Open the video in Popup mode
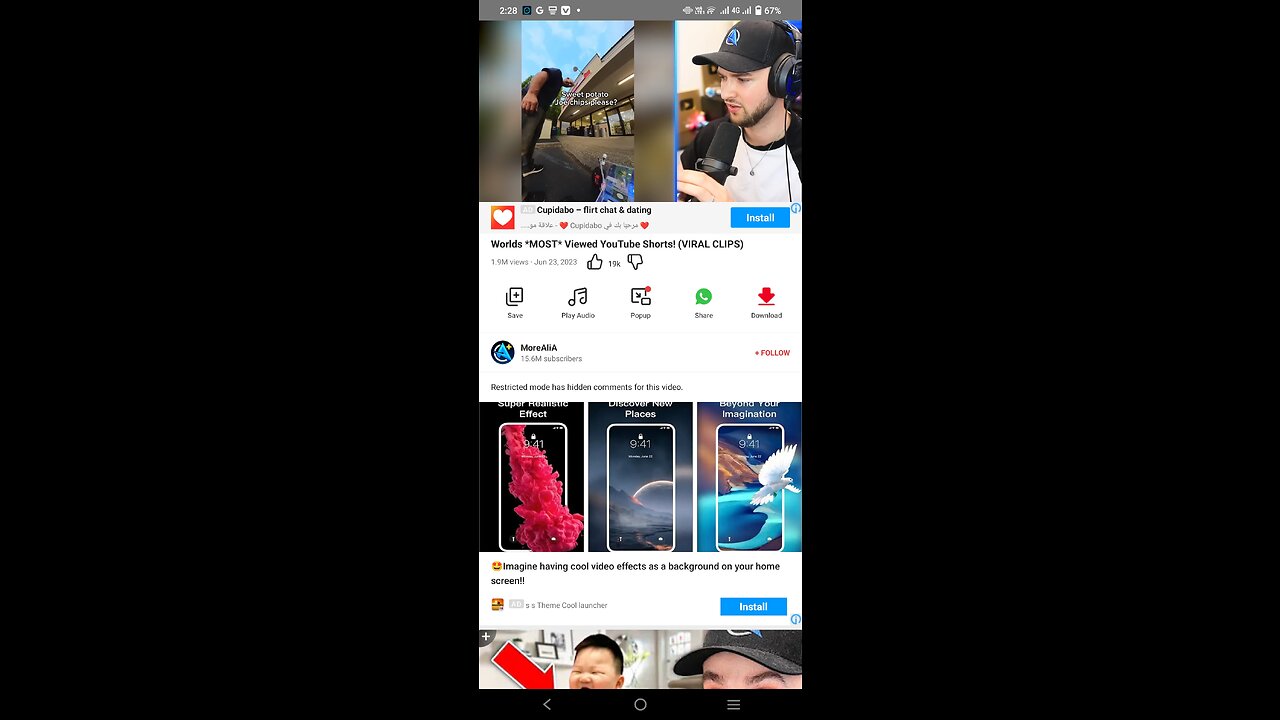The width and height of the screenshot is (1280, 720). [640, 302]
